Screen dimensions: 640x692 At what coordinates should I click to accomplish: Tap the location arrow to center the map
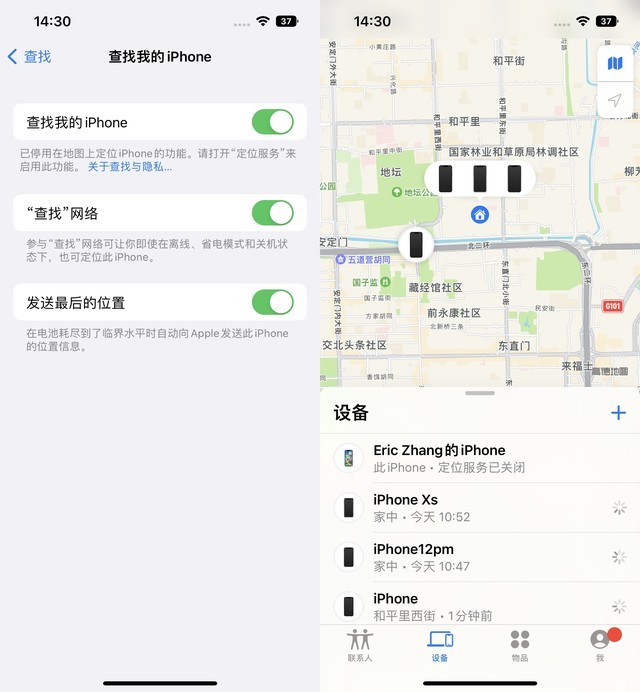click(615, 100)
